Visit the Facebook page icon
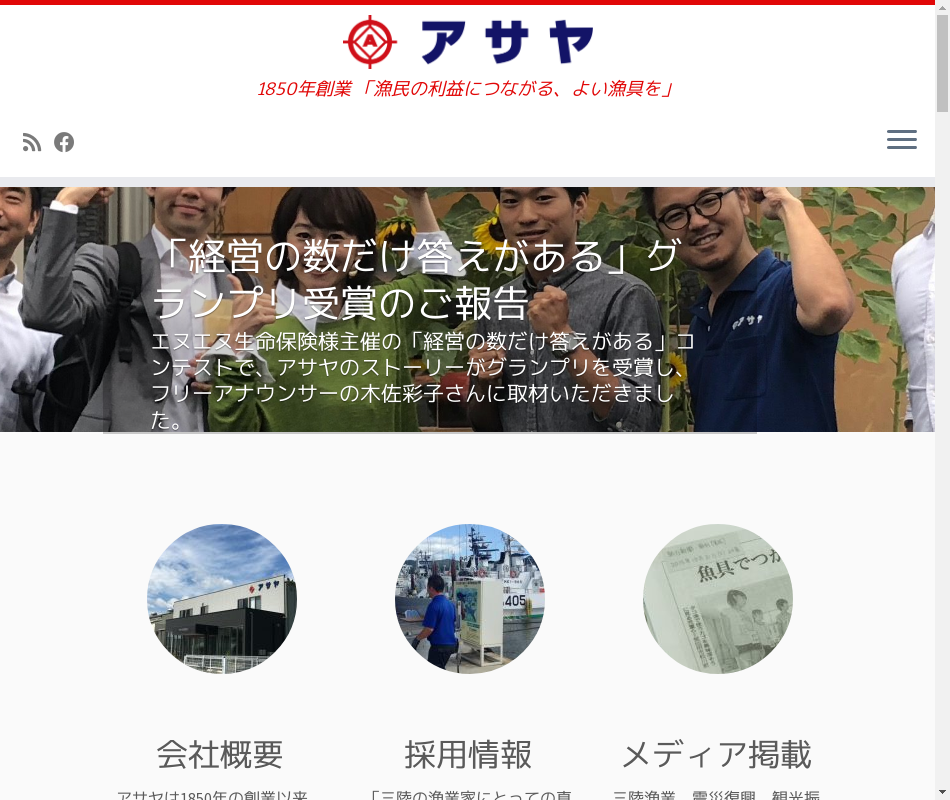 coord(64,142)
